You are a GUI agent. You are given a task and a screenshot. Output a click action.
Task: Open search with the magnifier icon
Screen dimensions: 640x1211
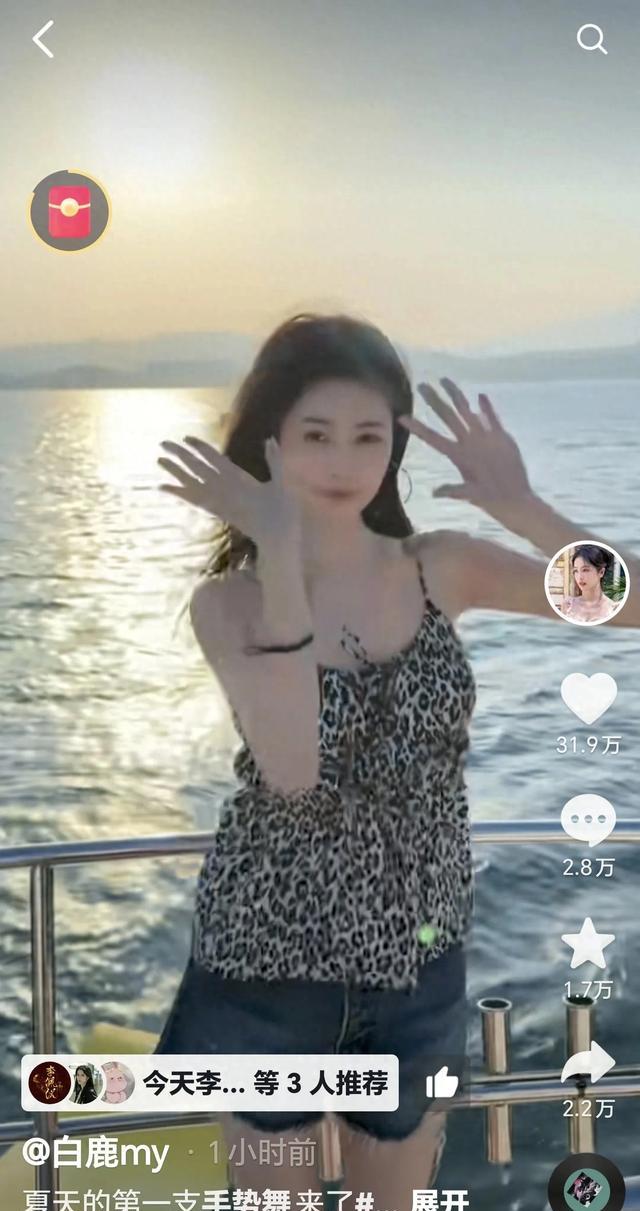[x=591, y=40]
